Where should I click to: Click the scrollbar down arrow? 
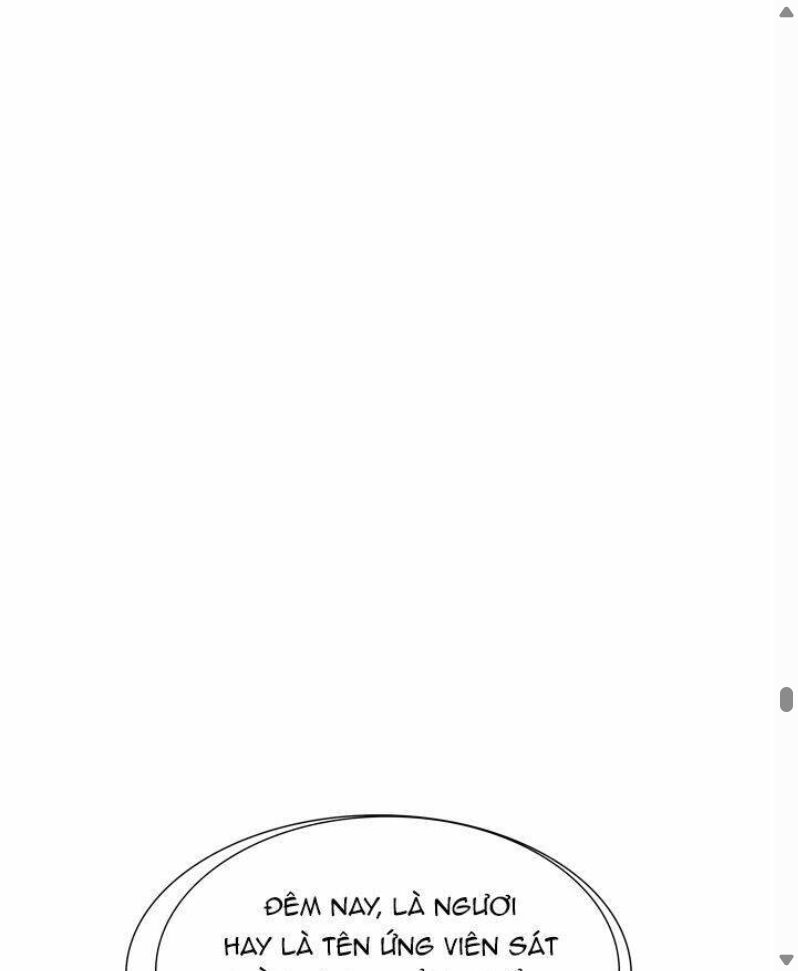pyautogui.click(x=786, y=959)
